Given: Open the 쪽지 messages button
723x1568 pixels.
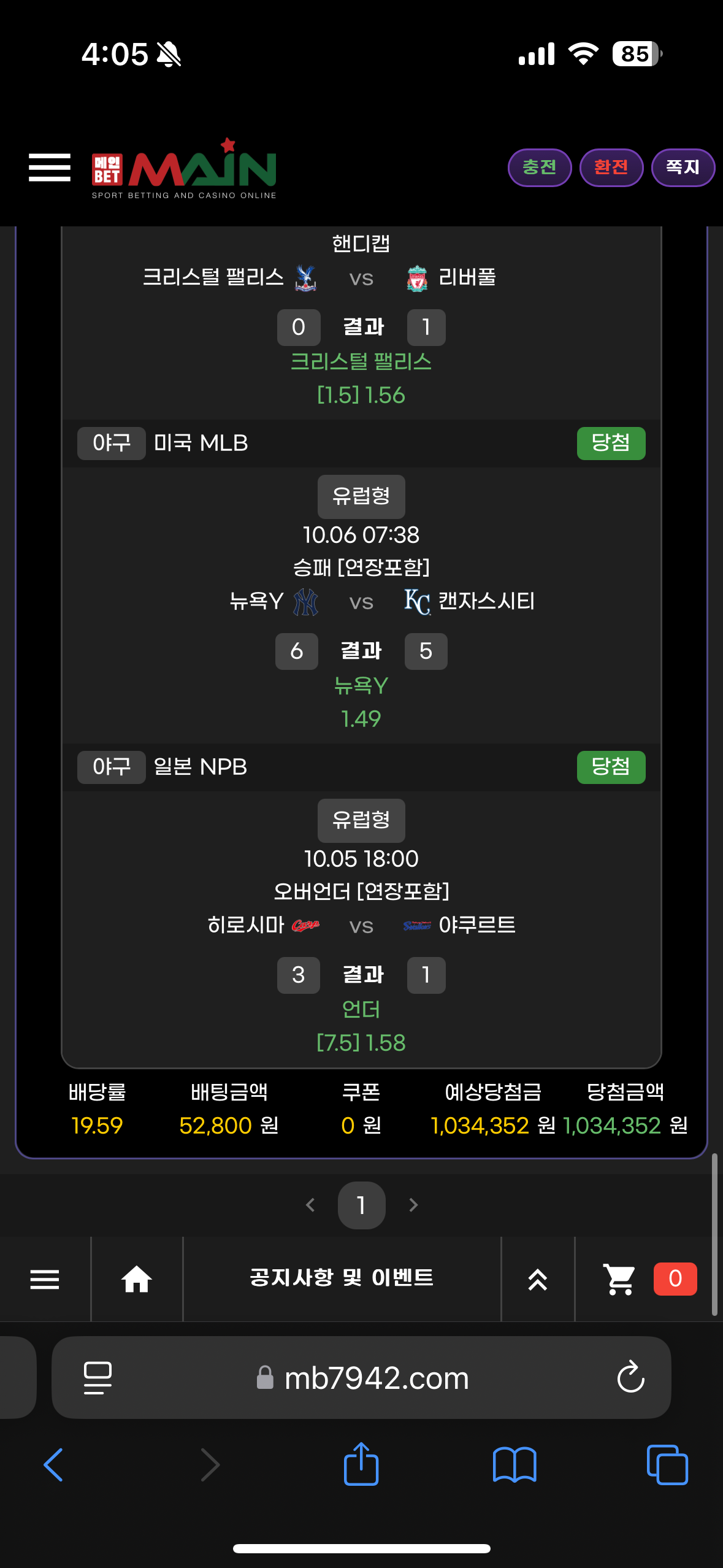Looking at the screenshot, I should point(683,167).
